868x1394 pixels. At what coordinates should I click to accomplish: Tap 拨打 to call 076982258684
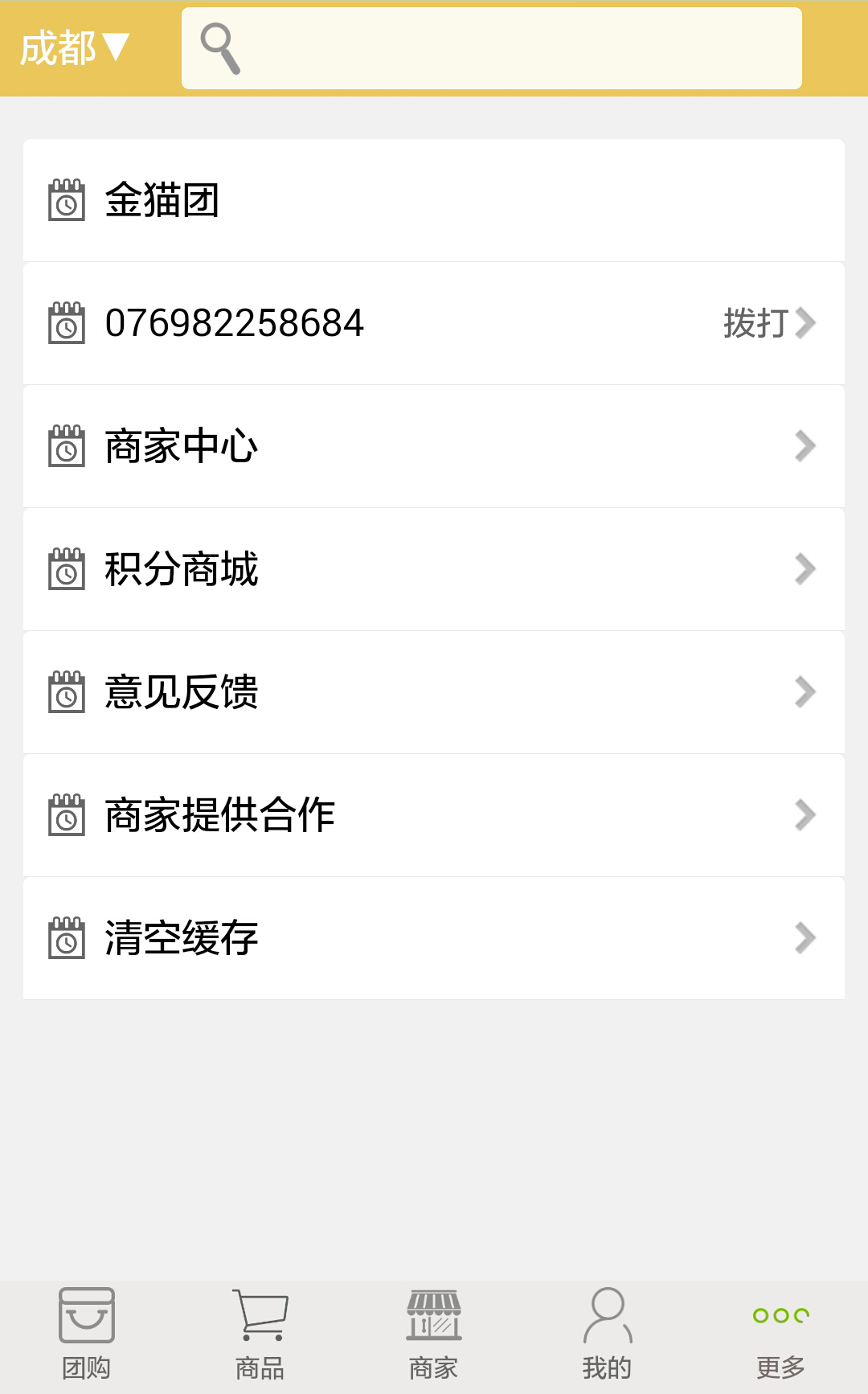pyautogui.click(x=755, y=322)
